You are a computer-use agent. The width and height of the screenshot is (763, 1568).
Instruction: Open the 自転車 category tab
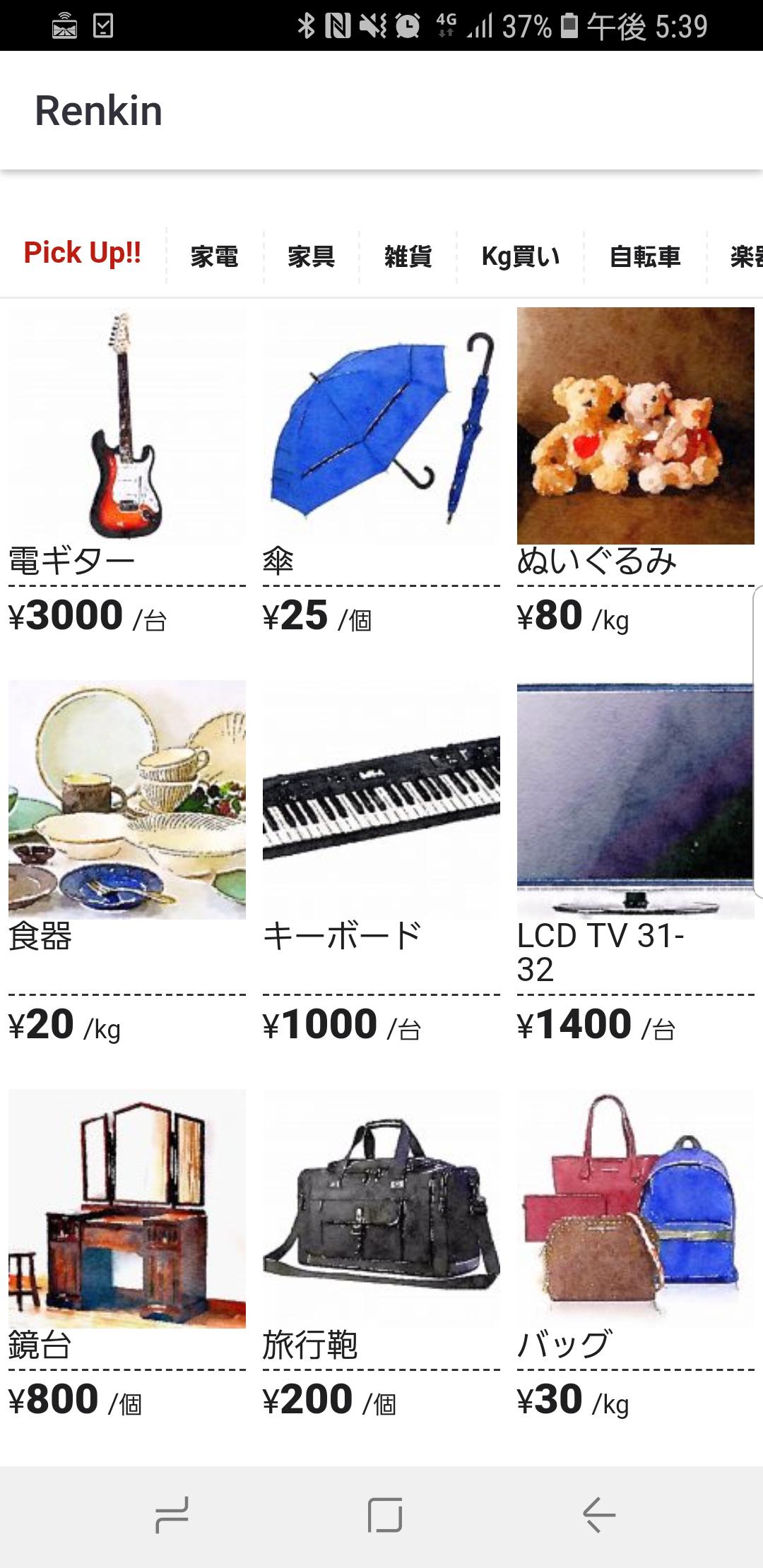point(645,256)
